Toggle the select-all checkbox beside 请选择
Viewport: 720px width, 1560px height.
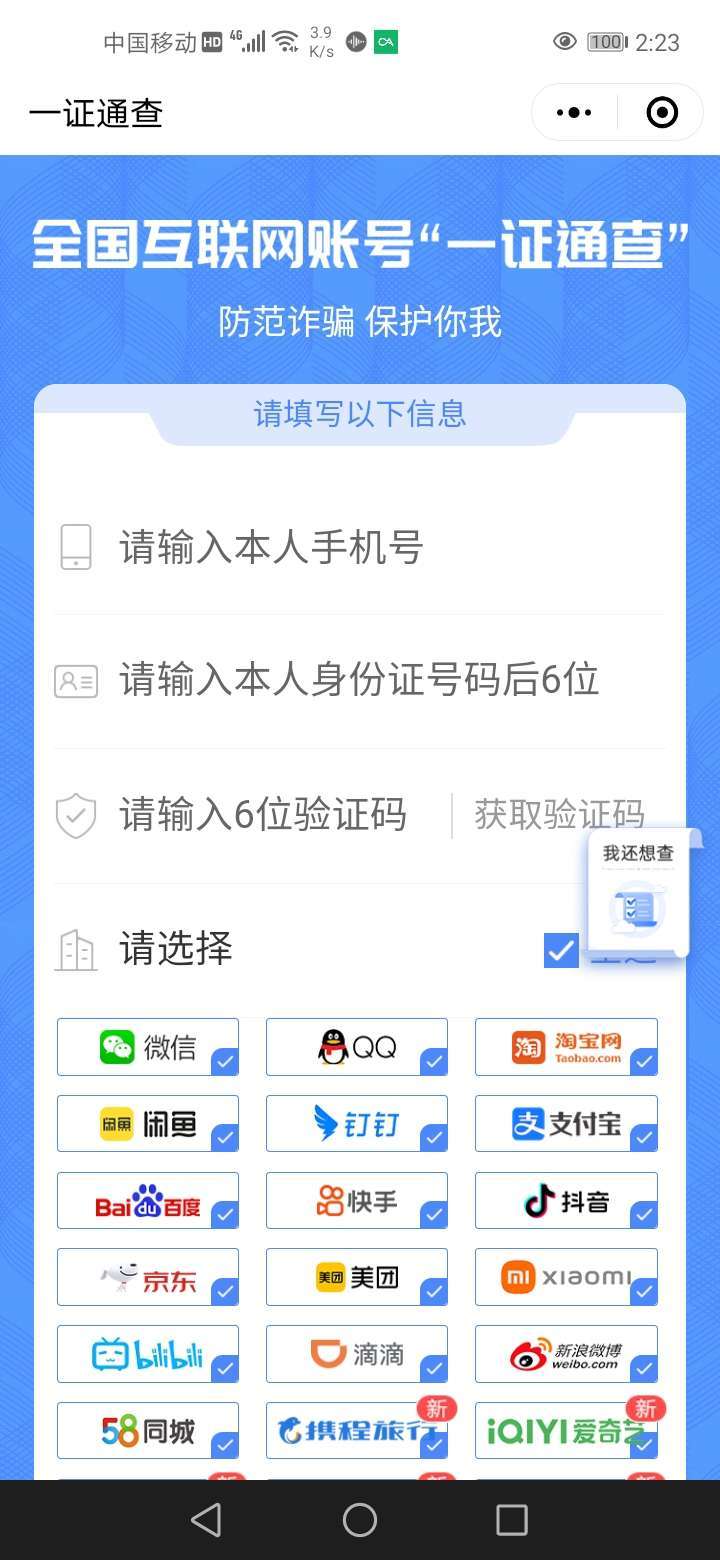coord(561,950)
